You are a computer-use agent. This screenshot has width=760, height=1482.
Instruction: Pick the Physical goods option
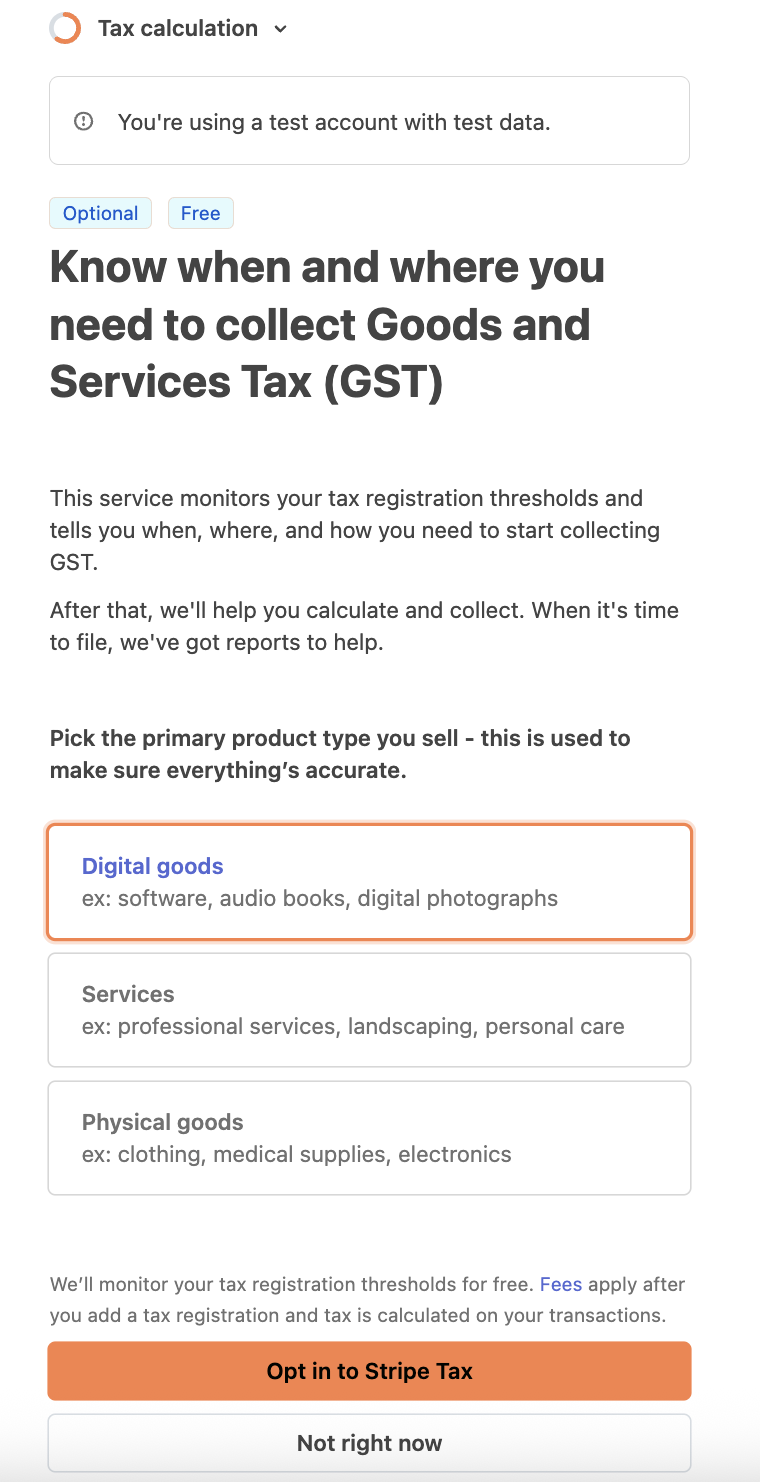pyautogui.click(x=369, y=1138)
